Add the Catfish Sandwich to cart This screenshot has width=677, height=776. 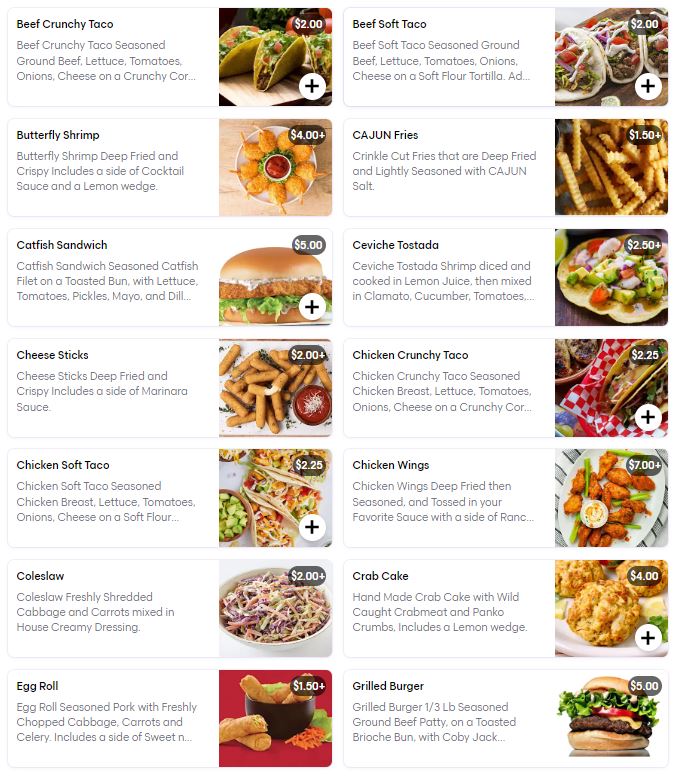point(312,306)
